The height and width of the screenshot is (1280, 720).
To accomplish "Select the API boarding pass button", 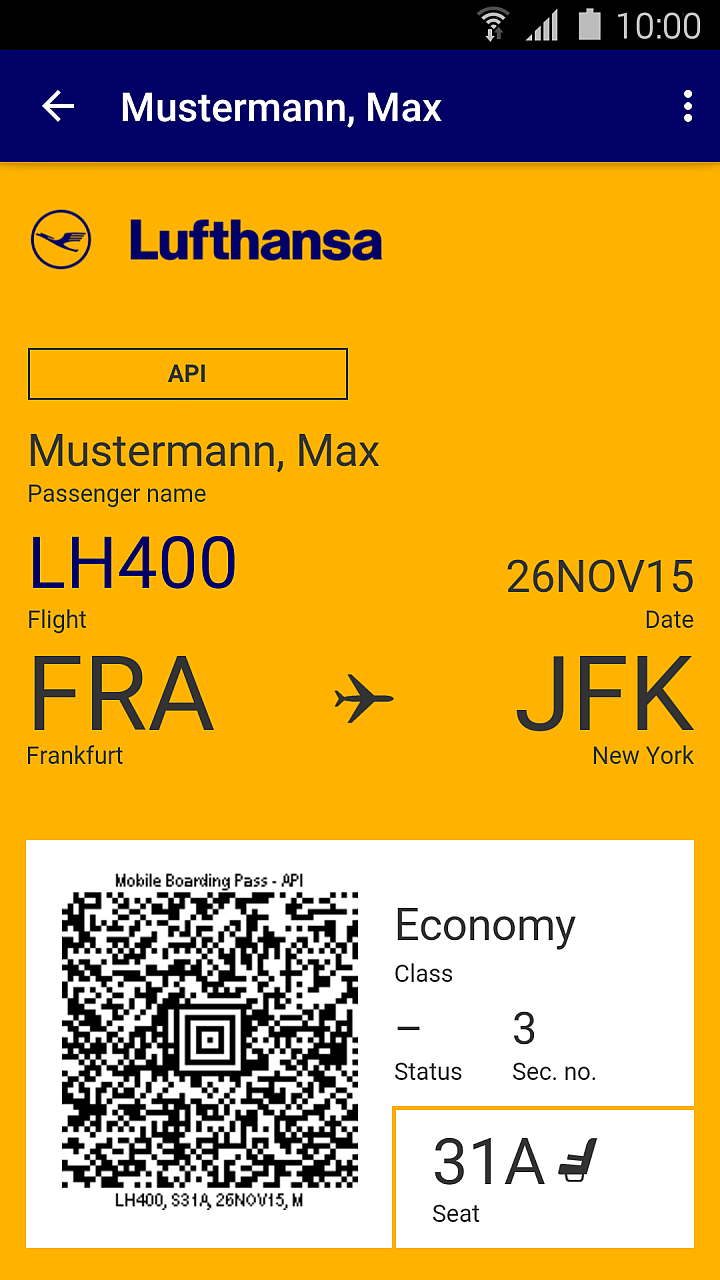I will [188, 373].
